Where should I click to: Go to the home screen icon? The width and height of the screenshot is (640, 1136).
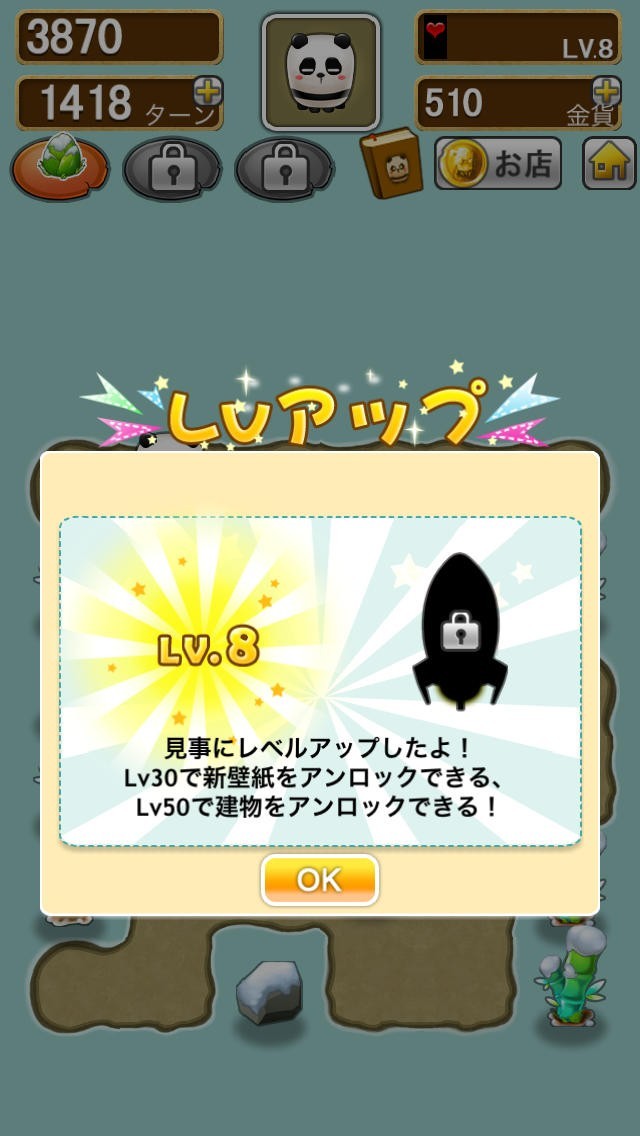(609, 165)
